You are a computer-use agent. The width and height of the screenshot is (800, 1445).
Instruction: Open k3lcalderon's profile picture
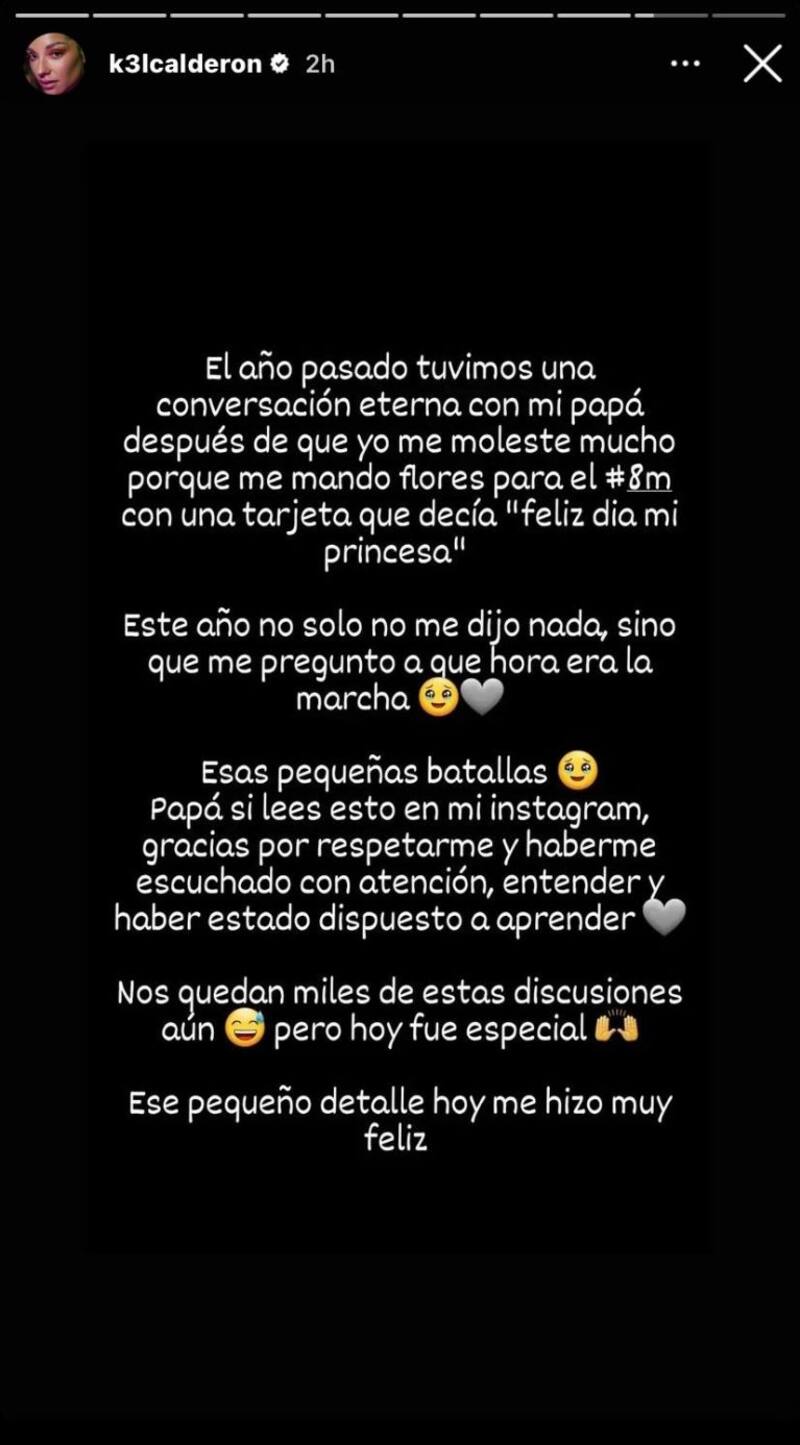[54, 64]
